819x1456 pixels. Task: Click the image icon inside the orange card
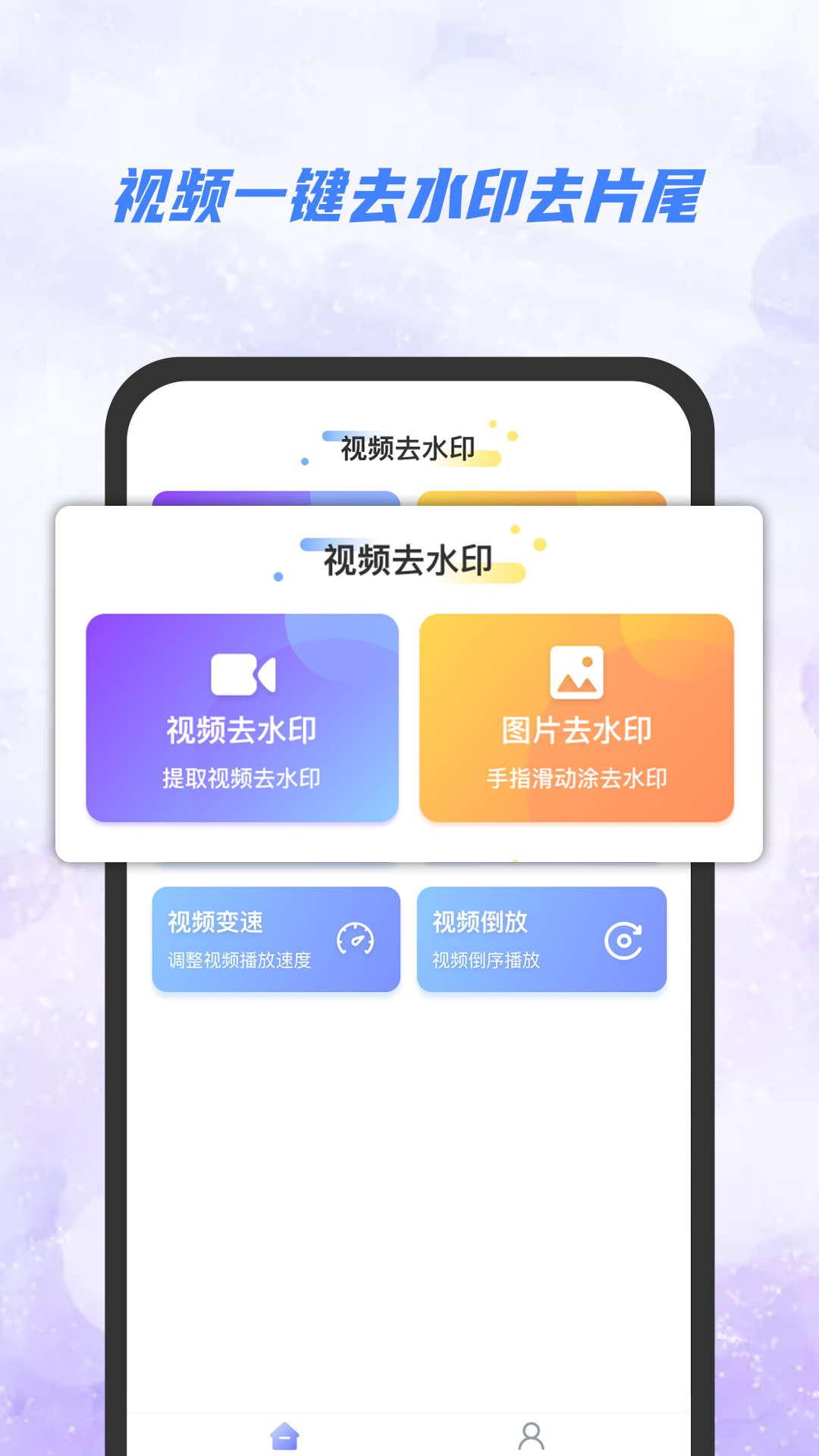click(578, 672)
